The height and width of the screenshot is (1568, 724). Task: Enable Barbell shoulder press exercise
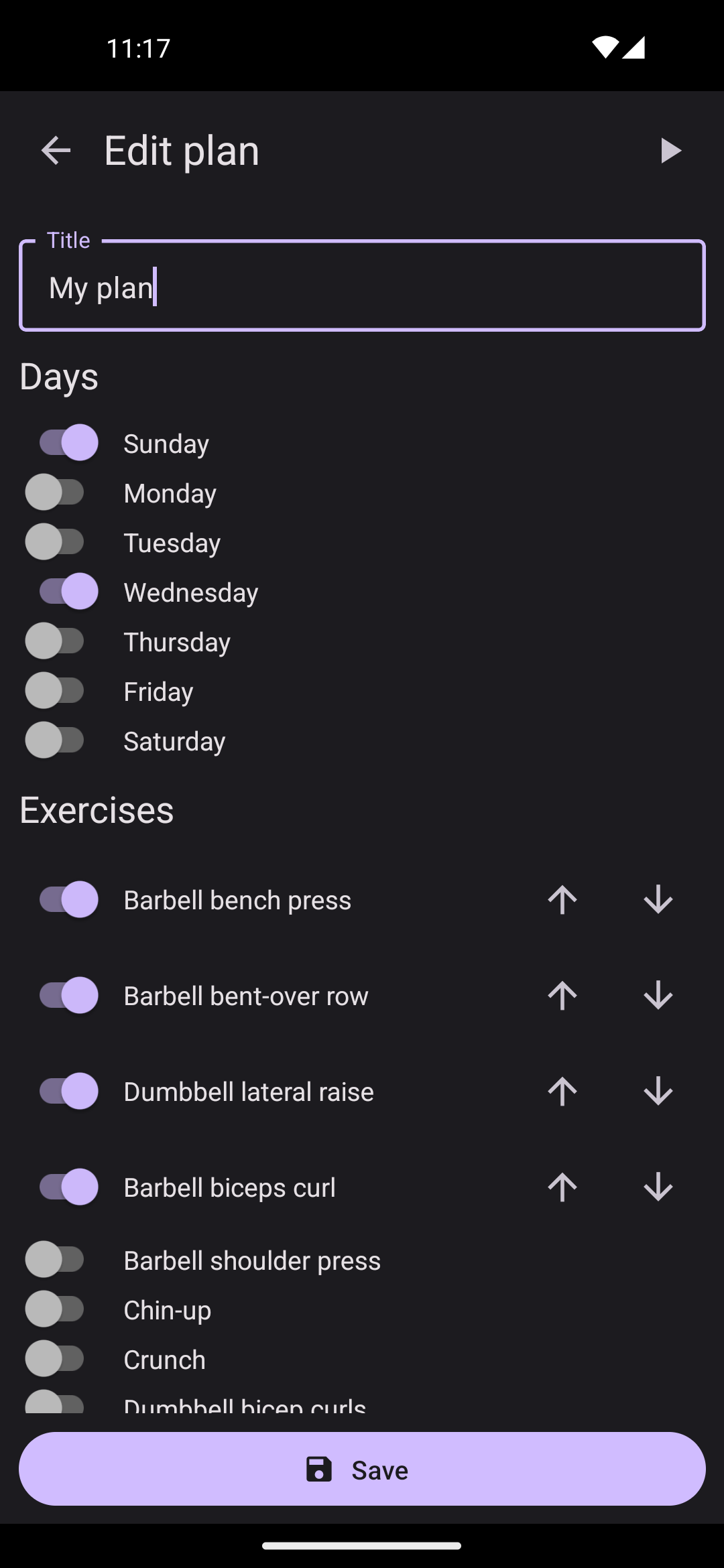[x=55, y=1260]
